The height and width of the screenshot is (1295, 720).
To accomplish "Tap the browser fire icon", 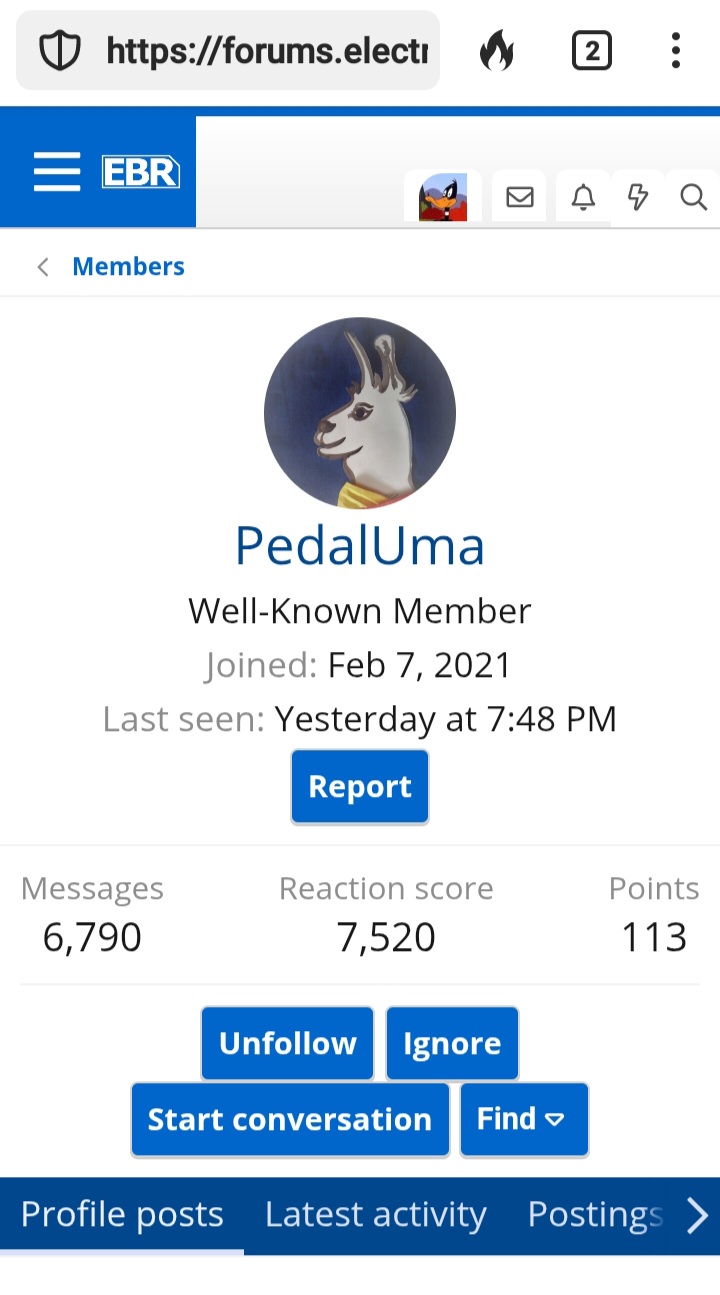I will [496, 50].
